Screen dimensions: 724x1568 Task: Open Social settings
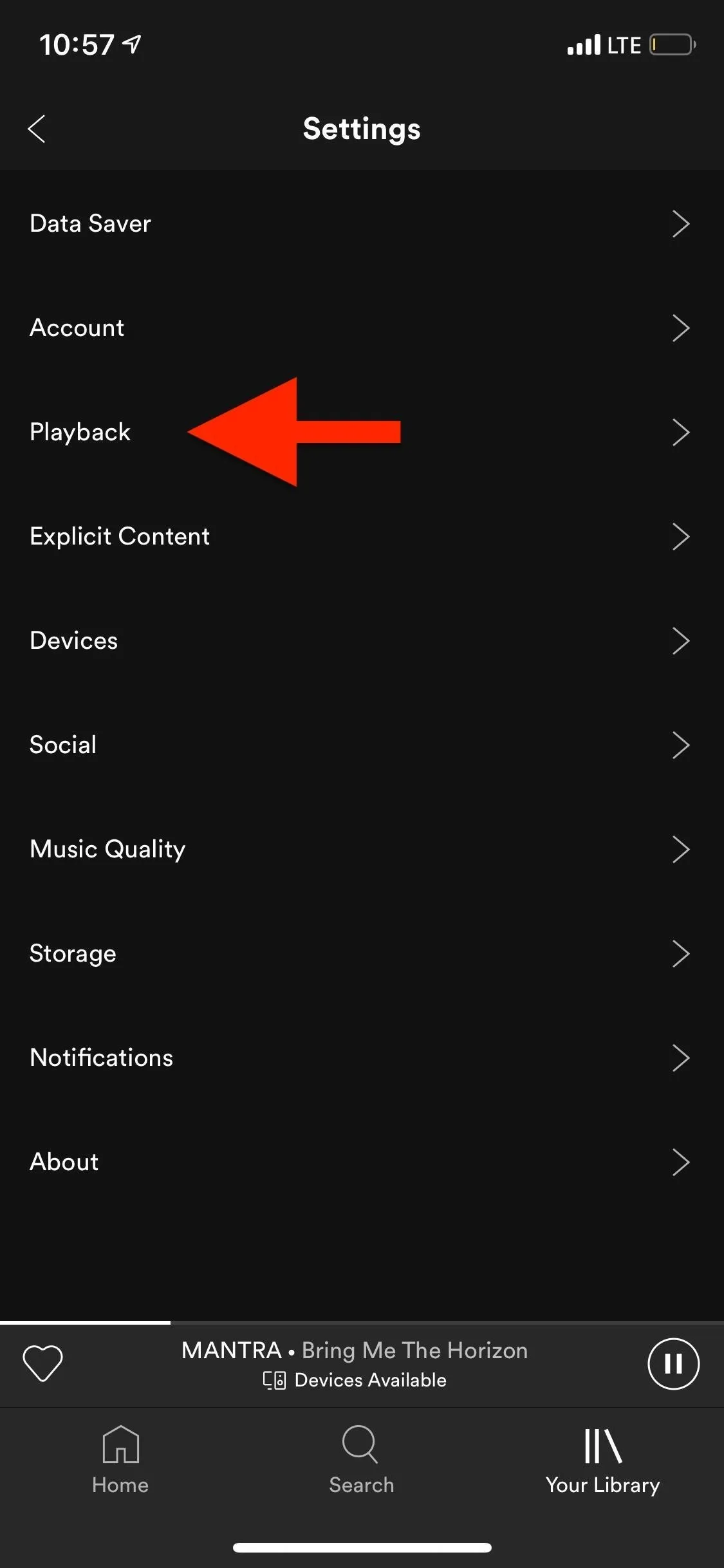pyautogui.click(x=362, y=745)
